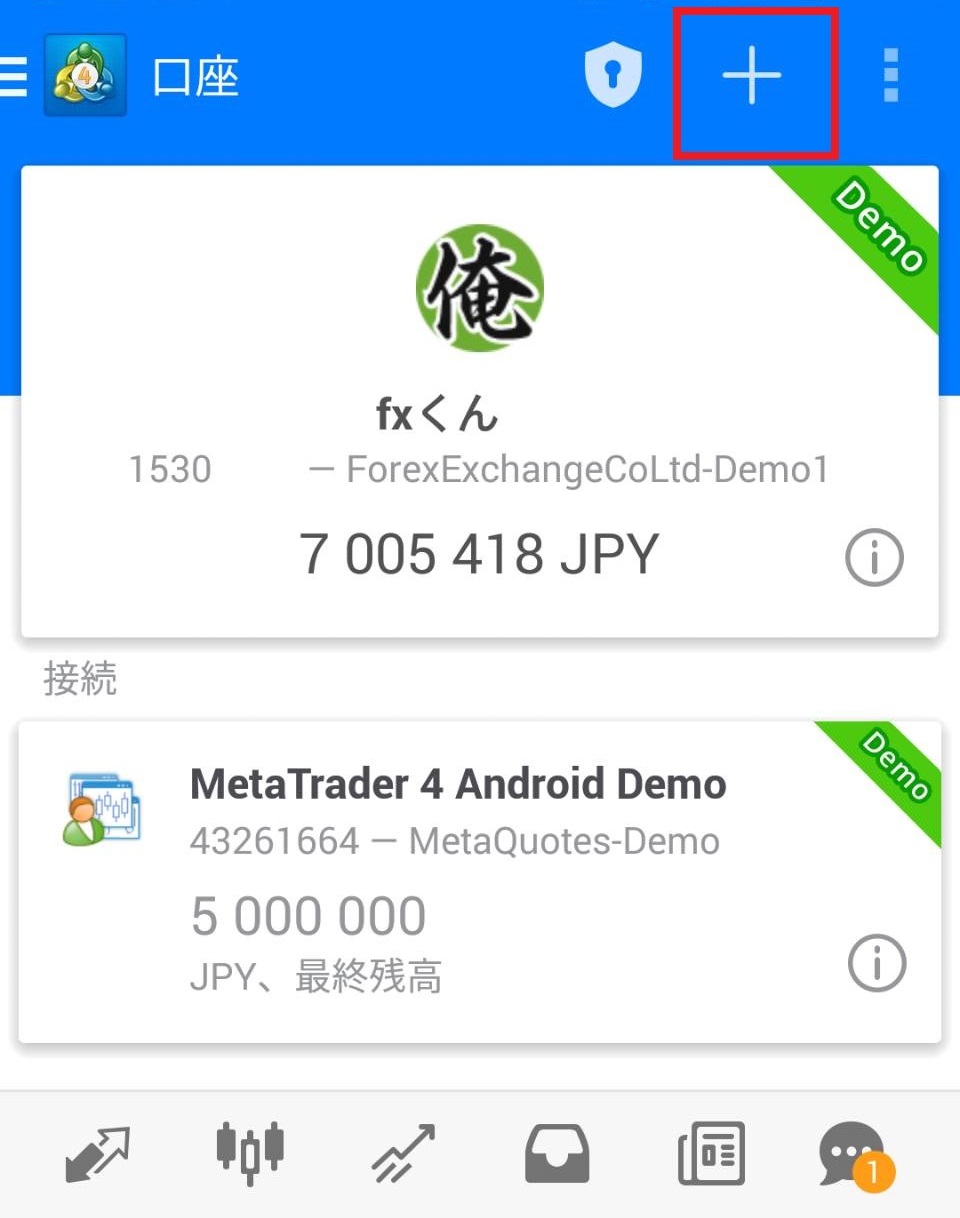Switch to the candlestick chart tab
960x1218 pixels.
tap(250, 1156)
